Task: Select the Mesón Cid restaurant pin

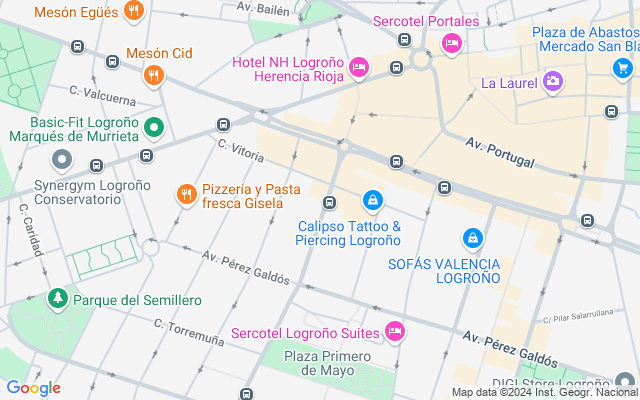Action: [153, 74]
